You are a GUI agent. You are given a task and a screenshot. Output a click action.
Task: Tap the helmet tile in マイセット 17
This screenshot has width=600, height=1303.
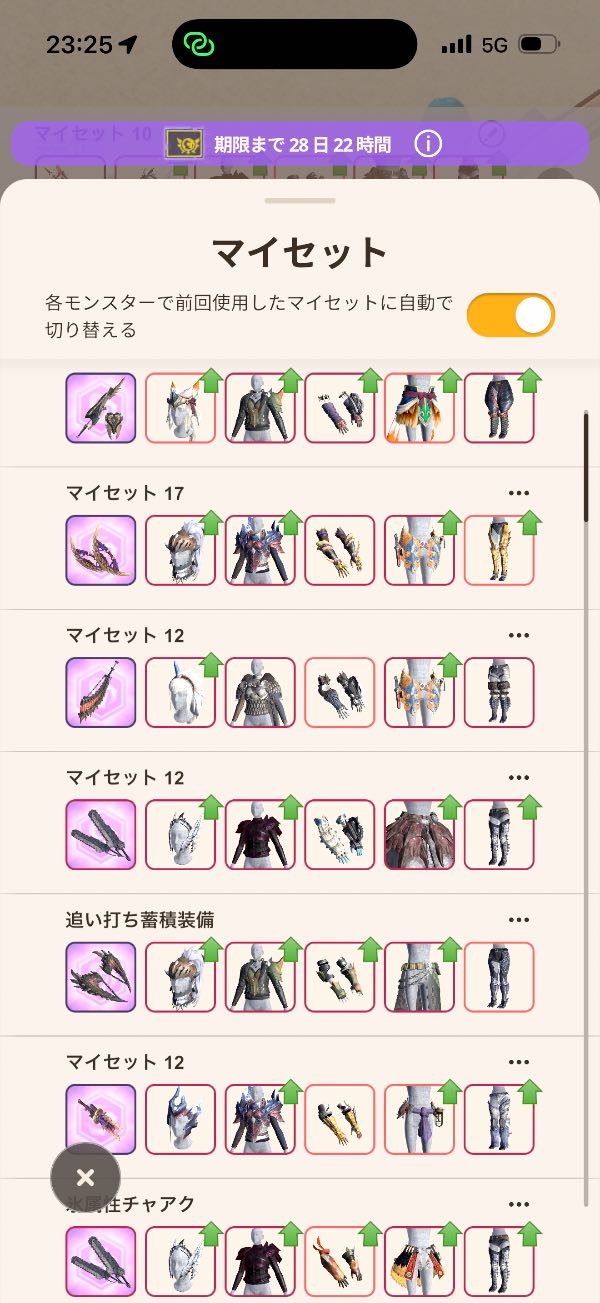(180, 550)
